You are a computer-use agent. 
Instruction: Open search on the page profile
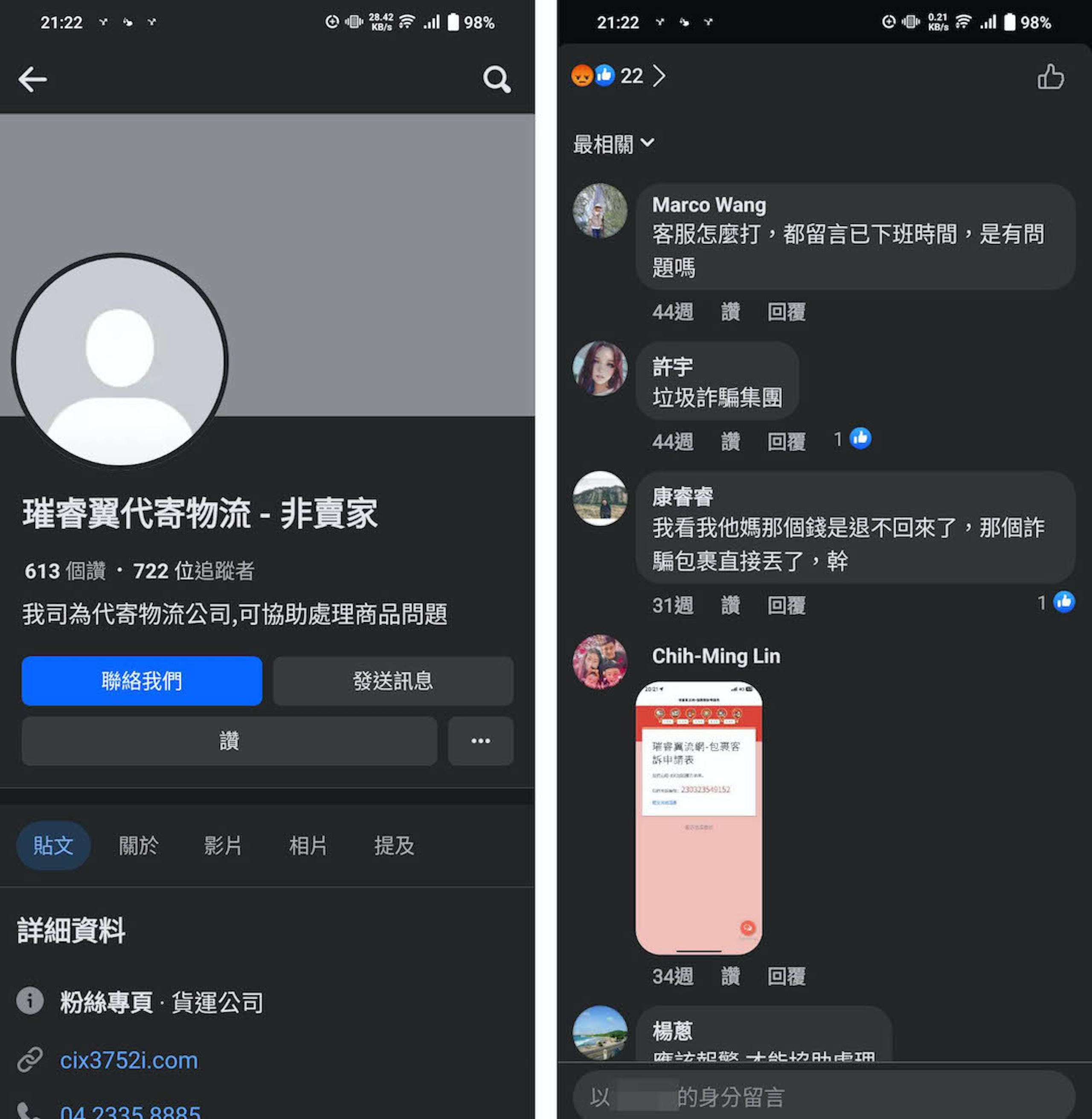[x=496, y=79]
